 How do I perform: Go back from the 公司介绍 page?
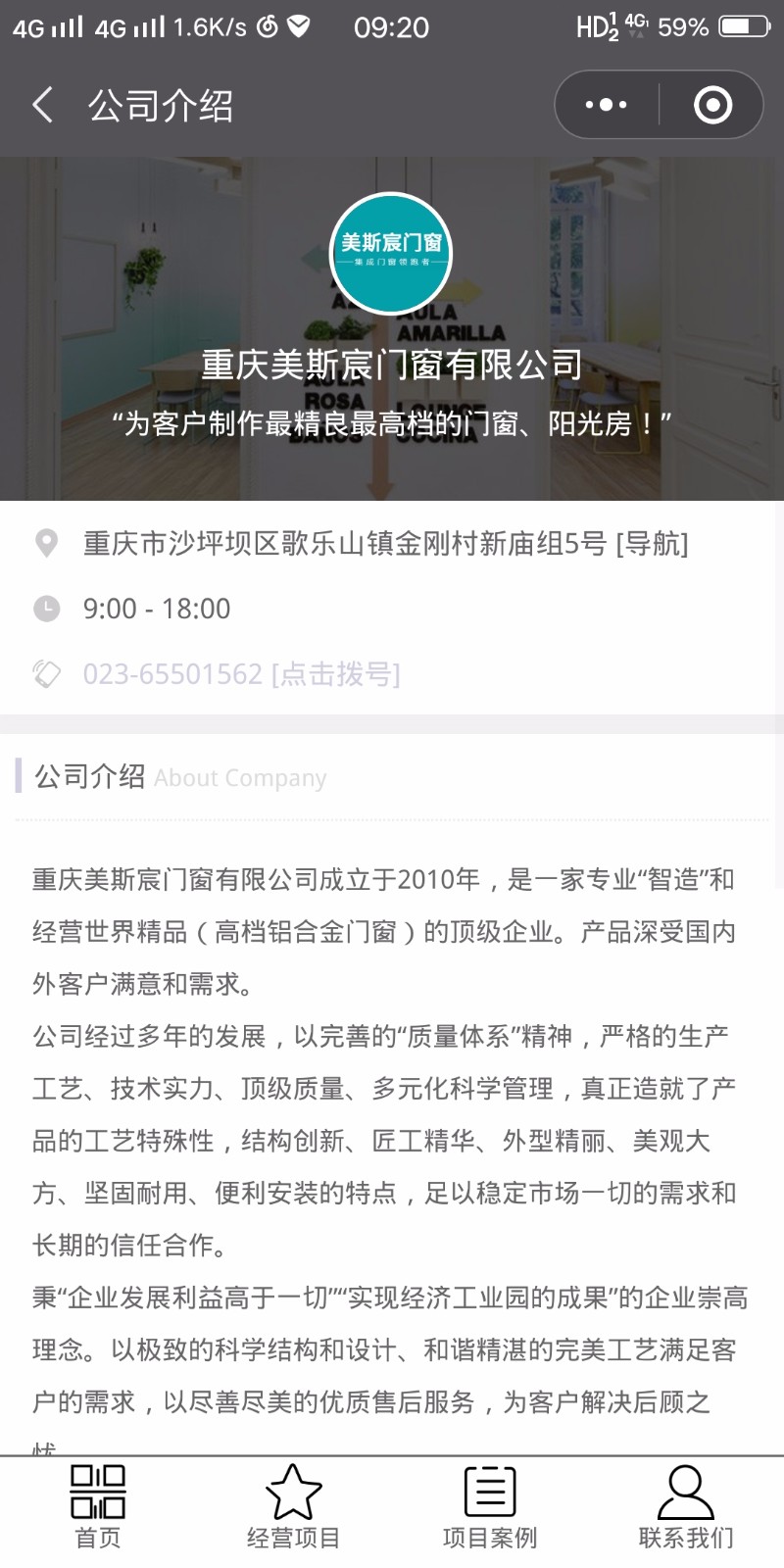[43, 105]
